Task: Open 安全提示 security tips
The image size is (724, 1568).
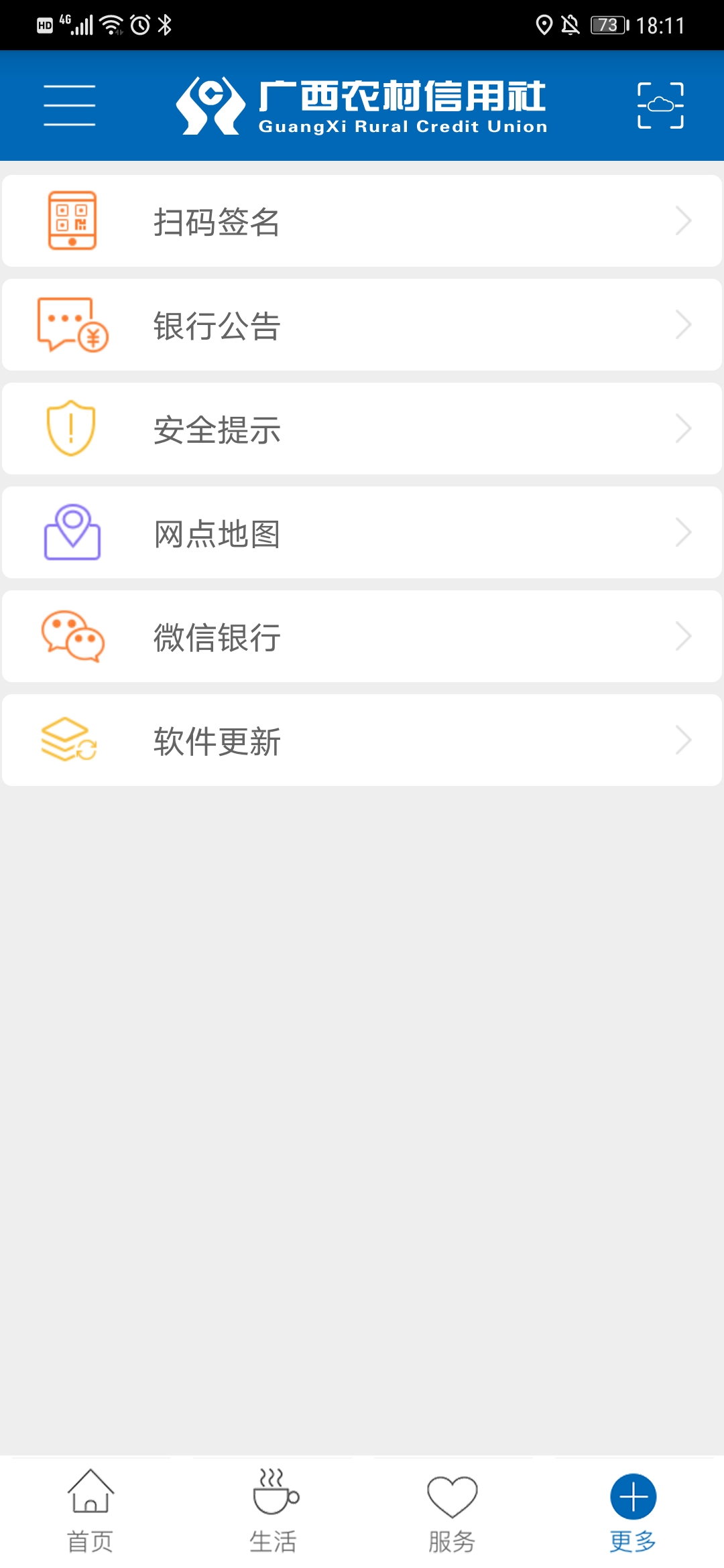Action: 362,429
